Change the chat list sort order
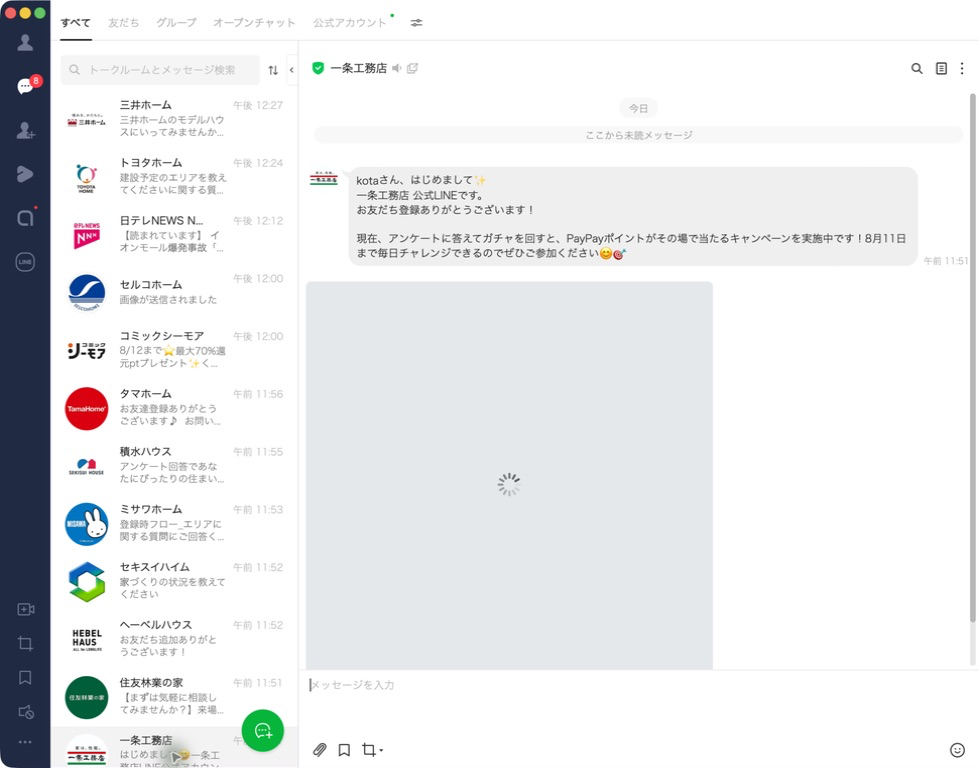 [273, 70]
